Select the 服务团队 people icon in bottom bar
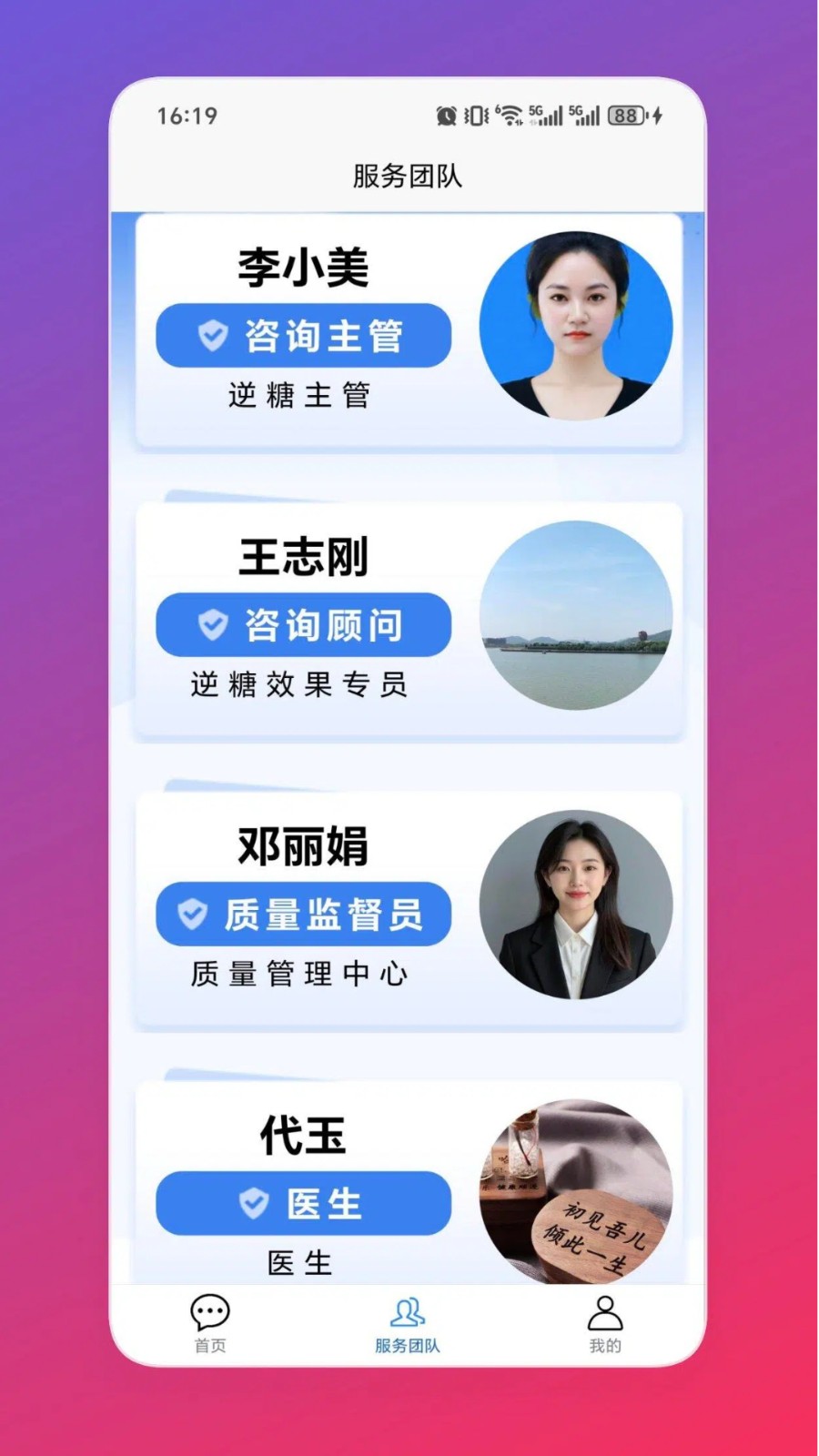The height and width of the screenshot is (1456, 819). [408, 1313]
